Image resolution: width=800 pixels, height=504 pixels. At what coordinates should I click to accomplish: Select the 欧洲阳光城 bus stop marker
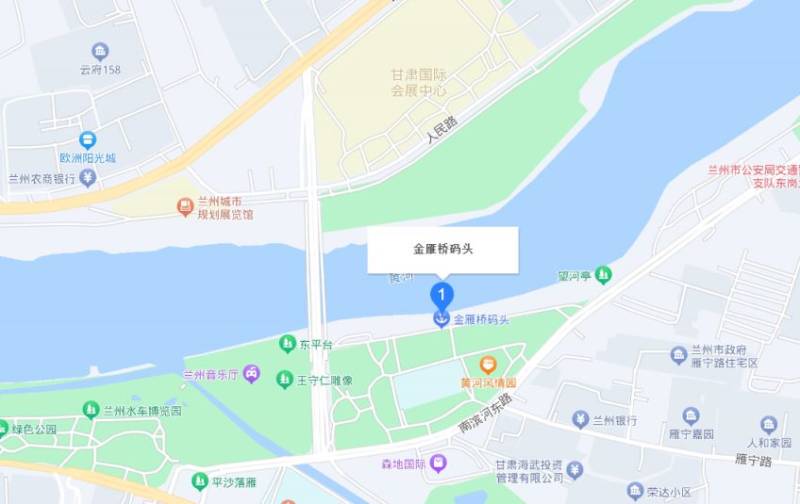pos(88,140)
